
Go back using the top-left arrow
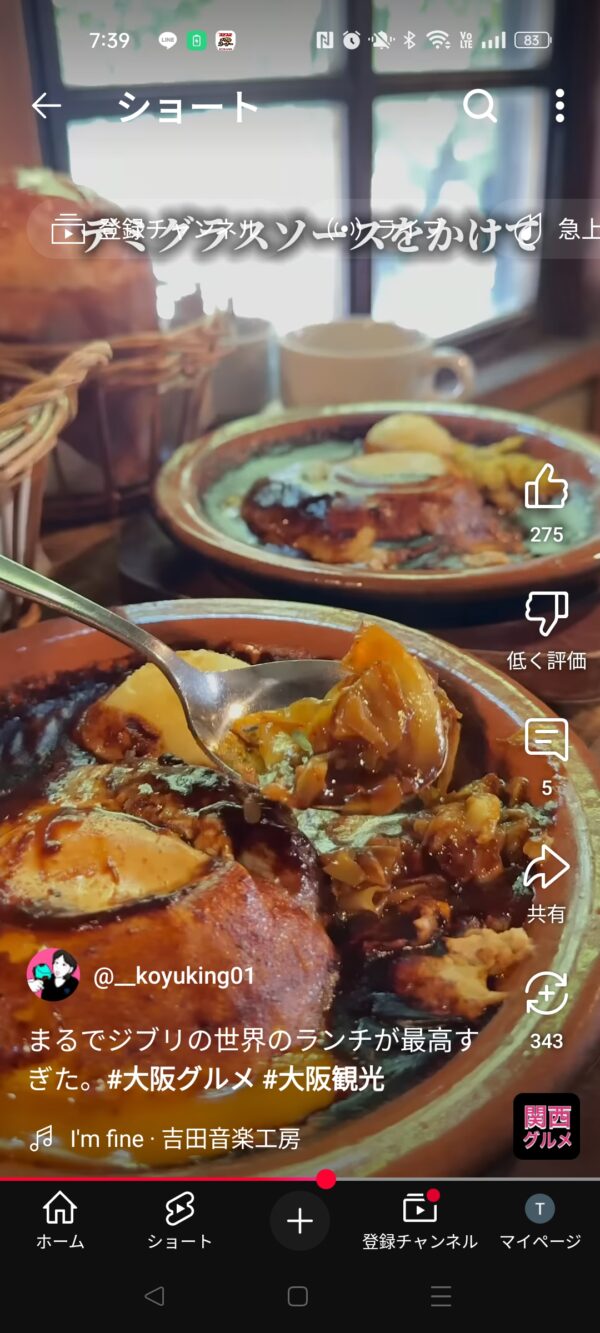46,106
